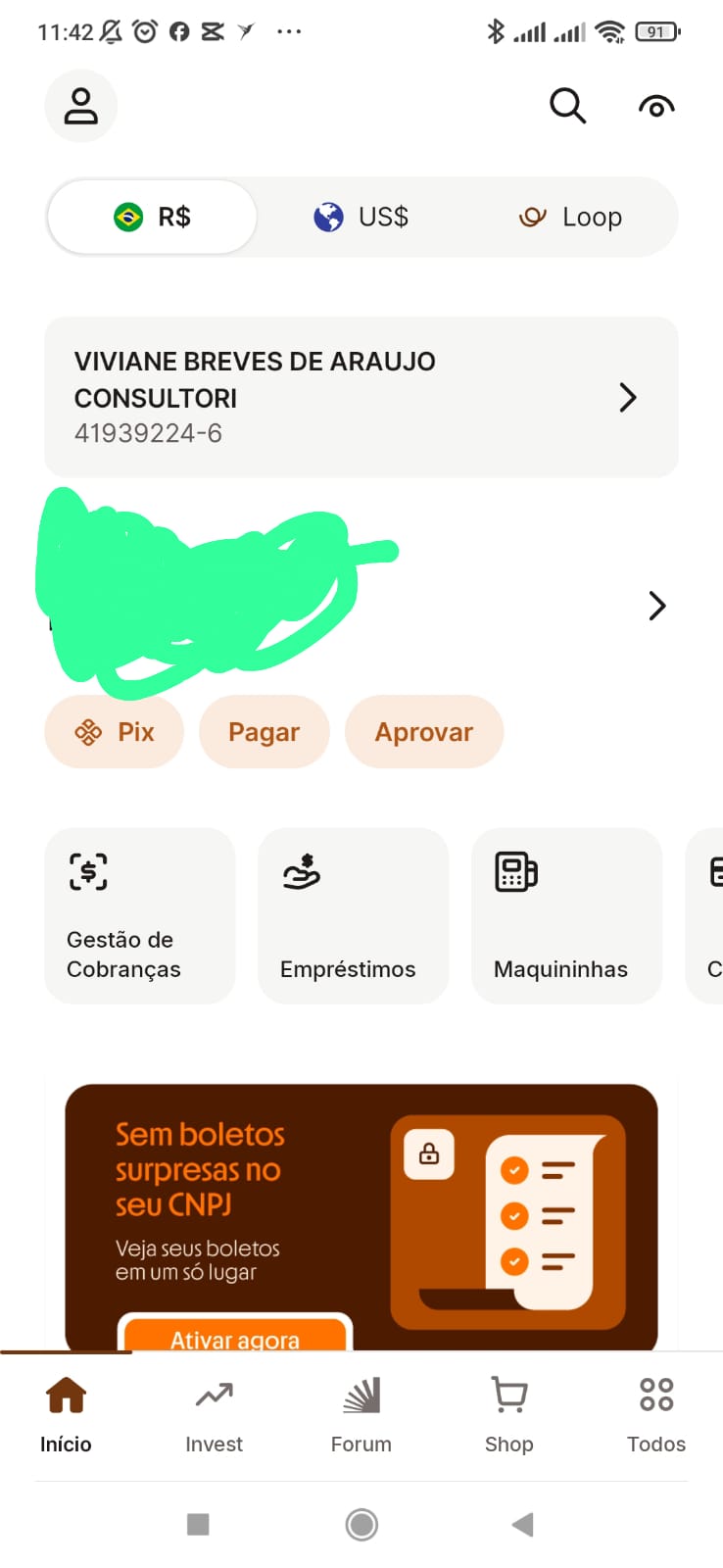Open the Forum tab
The height and width of the screenshot is (1568, 723).
(361, 1413)
